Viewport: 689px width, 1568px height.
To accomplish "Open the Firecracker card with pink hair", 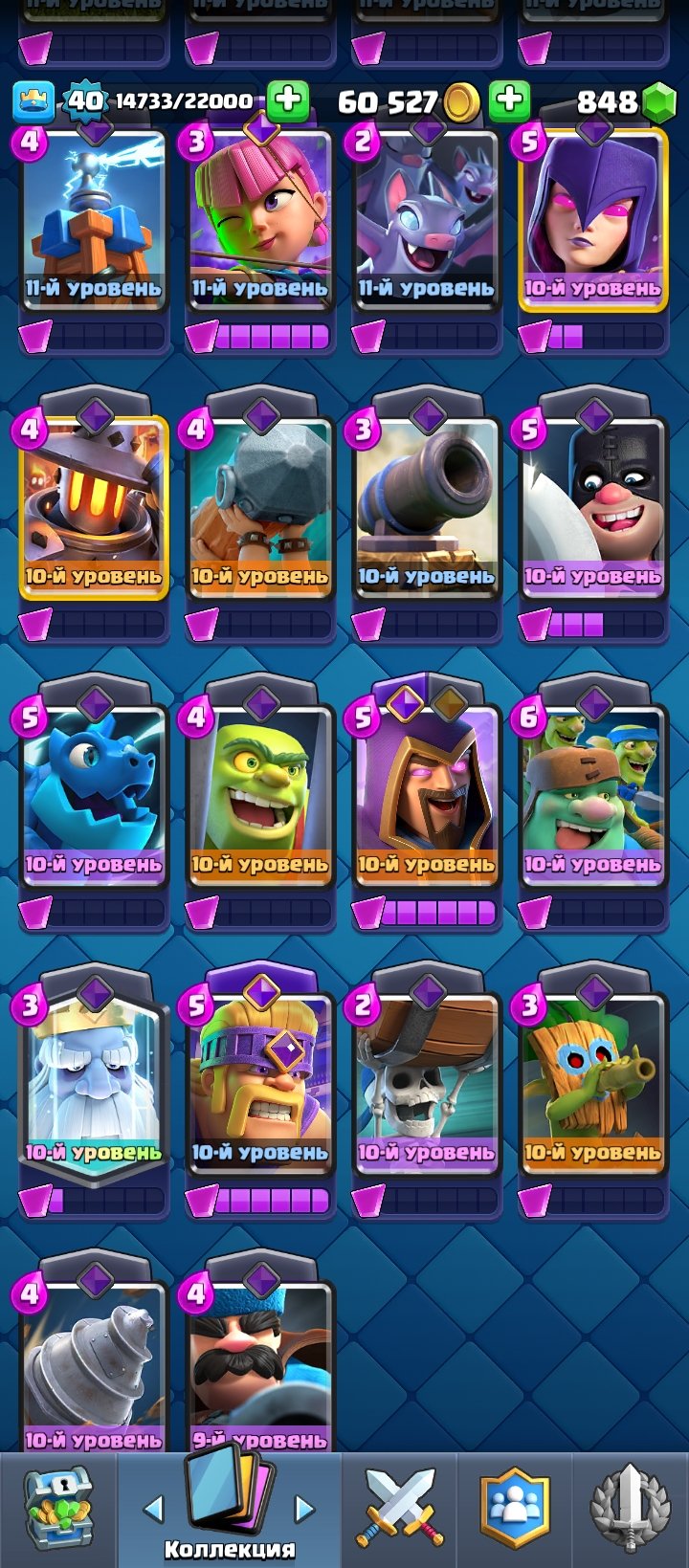I will point(260,220).
